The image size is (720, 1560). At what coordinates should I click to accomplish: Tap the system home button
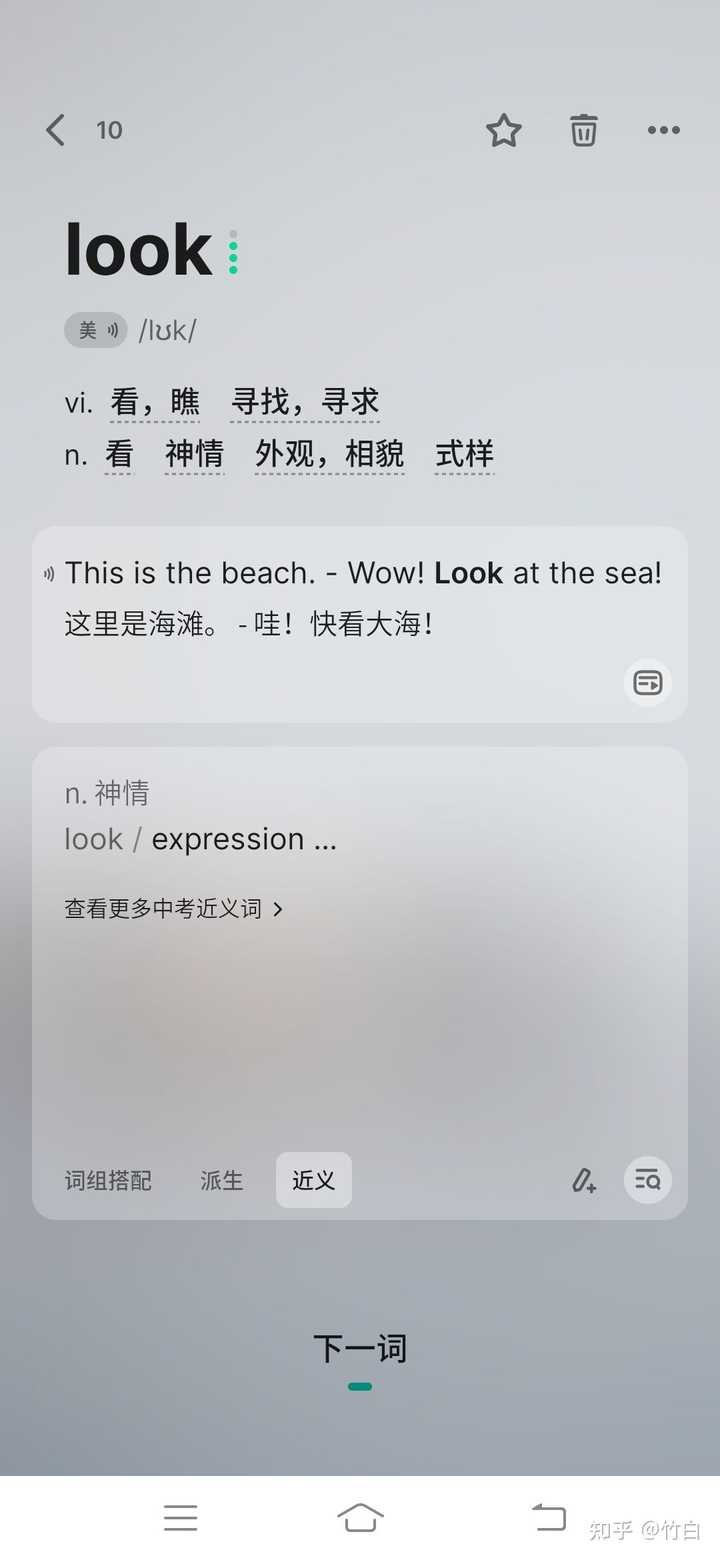coord(360,1517)
